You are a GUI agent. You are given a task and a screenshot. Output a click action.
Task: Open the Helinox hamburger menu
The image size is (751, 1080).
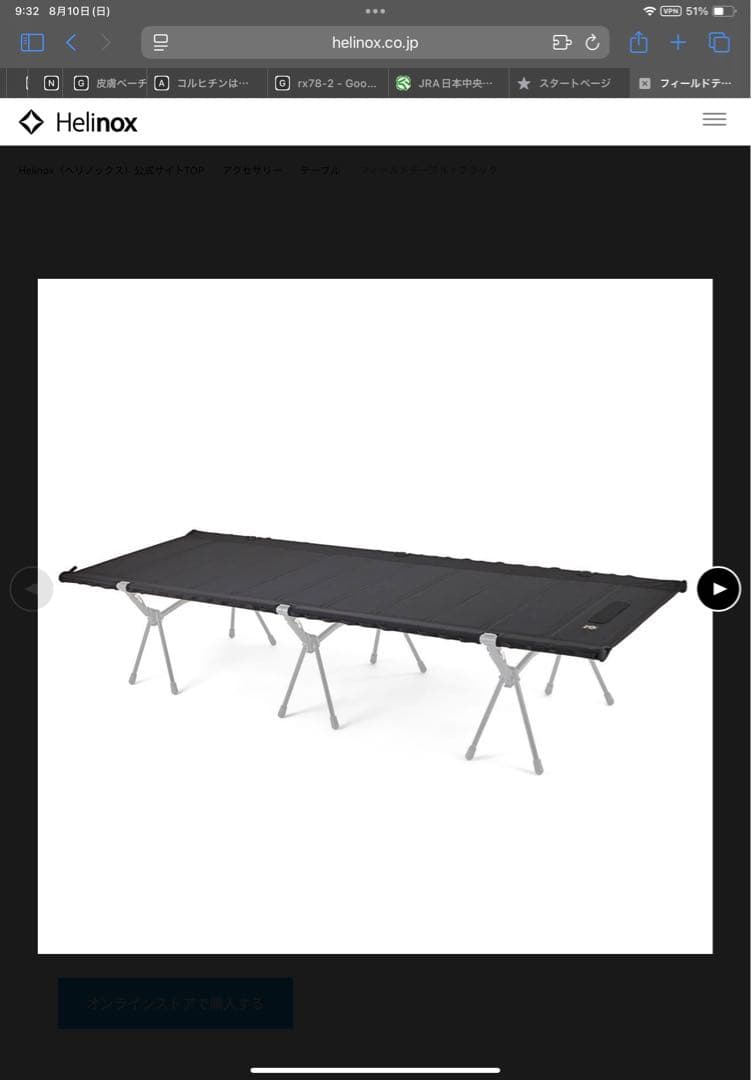click(714, 120)
